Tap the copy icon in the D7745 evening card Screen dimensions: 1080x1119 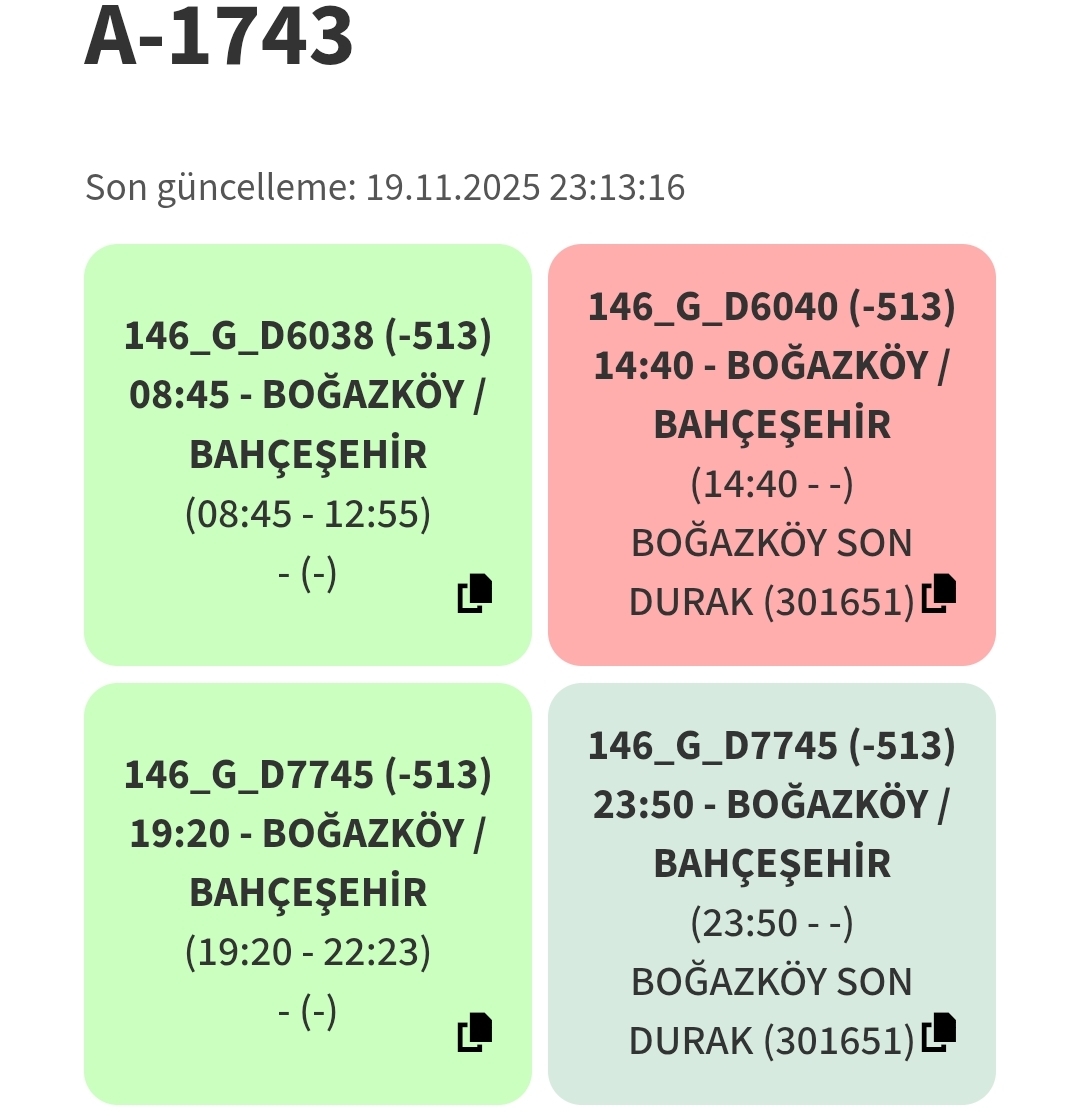tap(474, 1031)
